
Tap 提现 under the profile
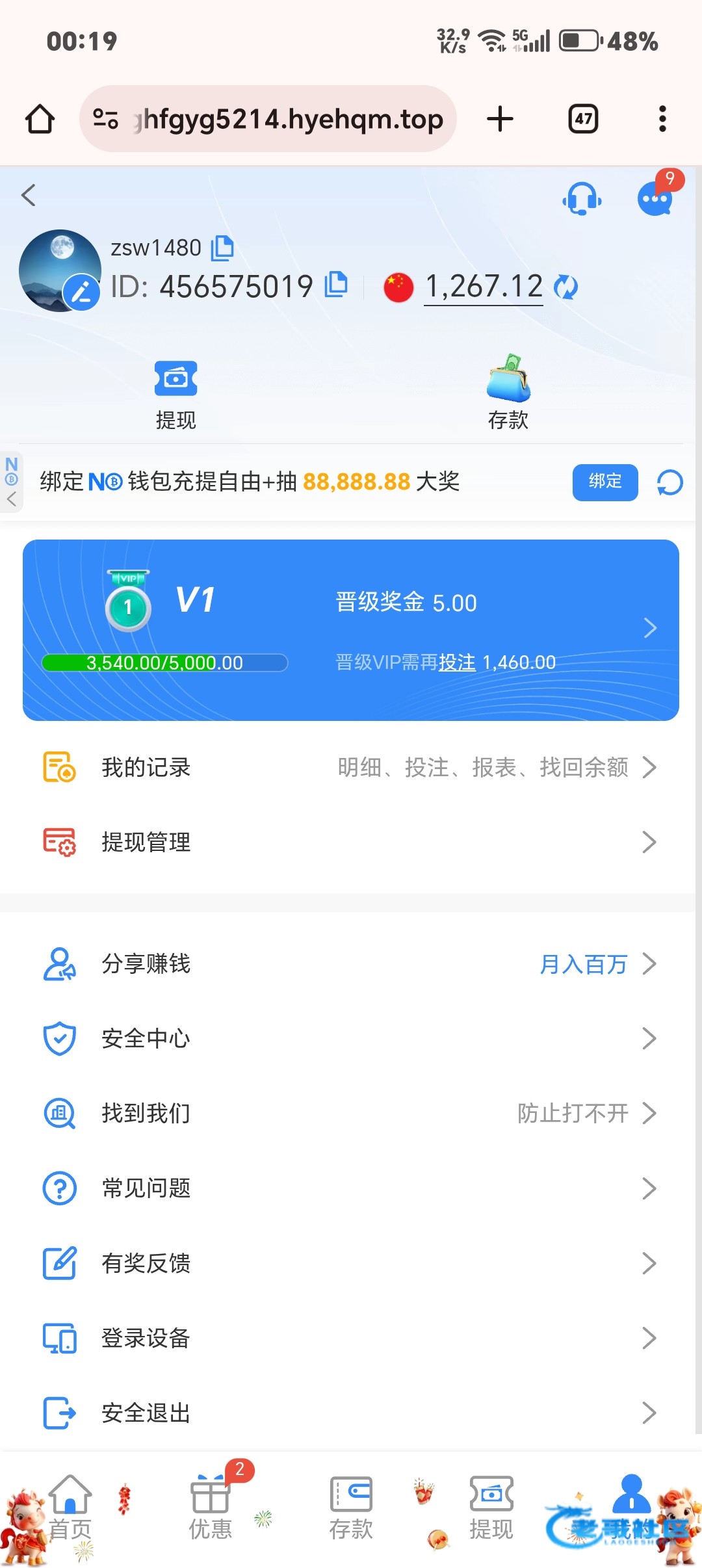pos(175,395)
